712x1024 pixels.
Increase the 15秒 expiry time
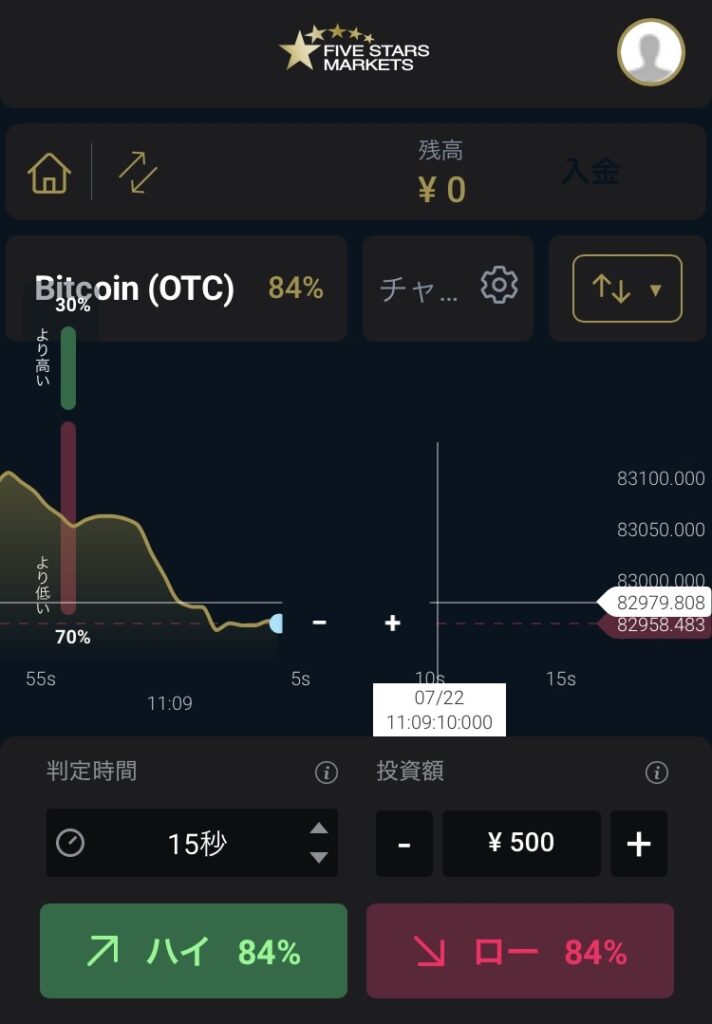(x=319, y=828)
